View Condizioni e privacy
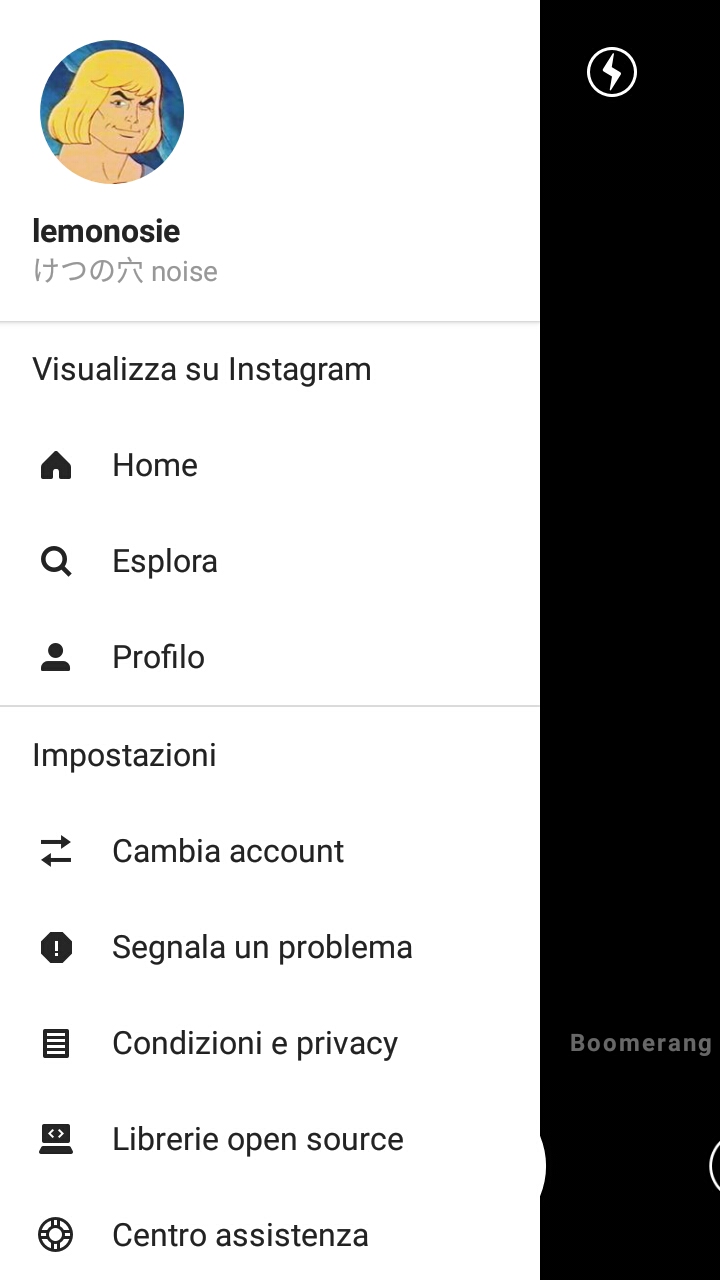Image resolution: width=720 pixels, height=1280 pixels. 270,1043
